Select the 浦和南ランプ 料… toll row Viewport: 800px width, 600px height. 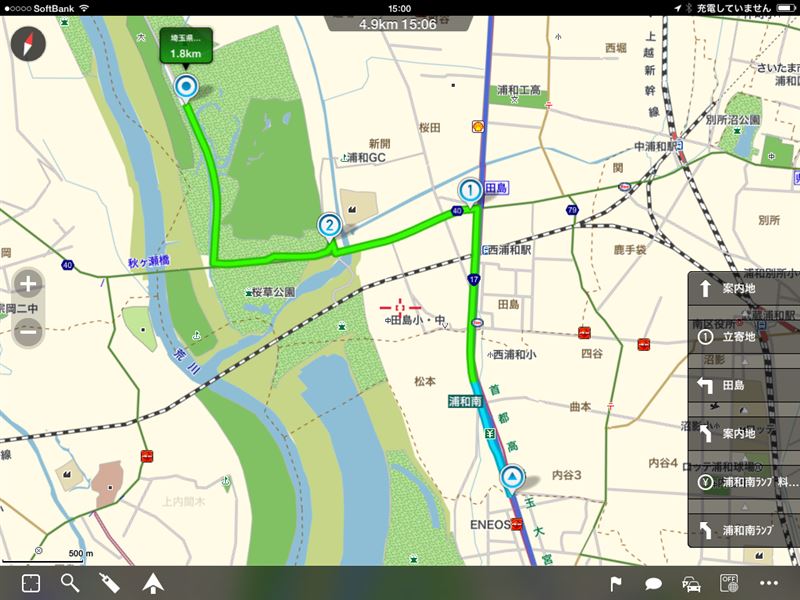tap(744, 482)
